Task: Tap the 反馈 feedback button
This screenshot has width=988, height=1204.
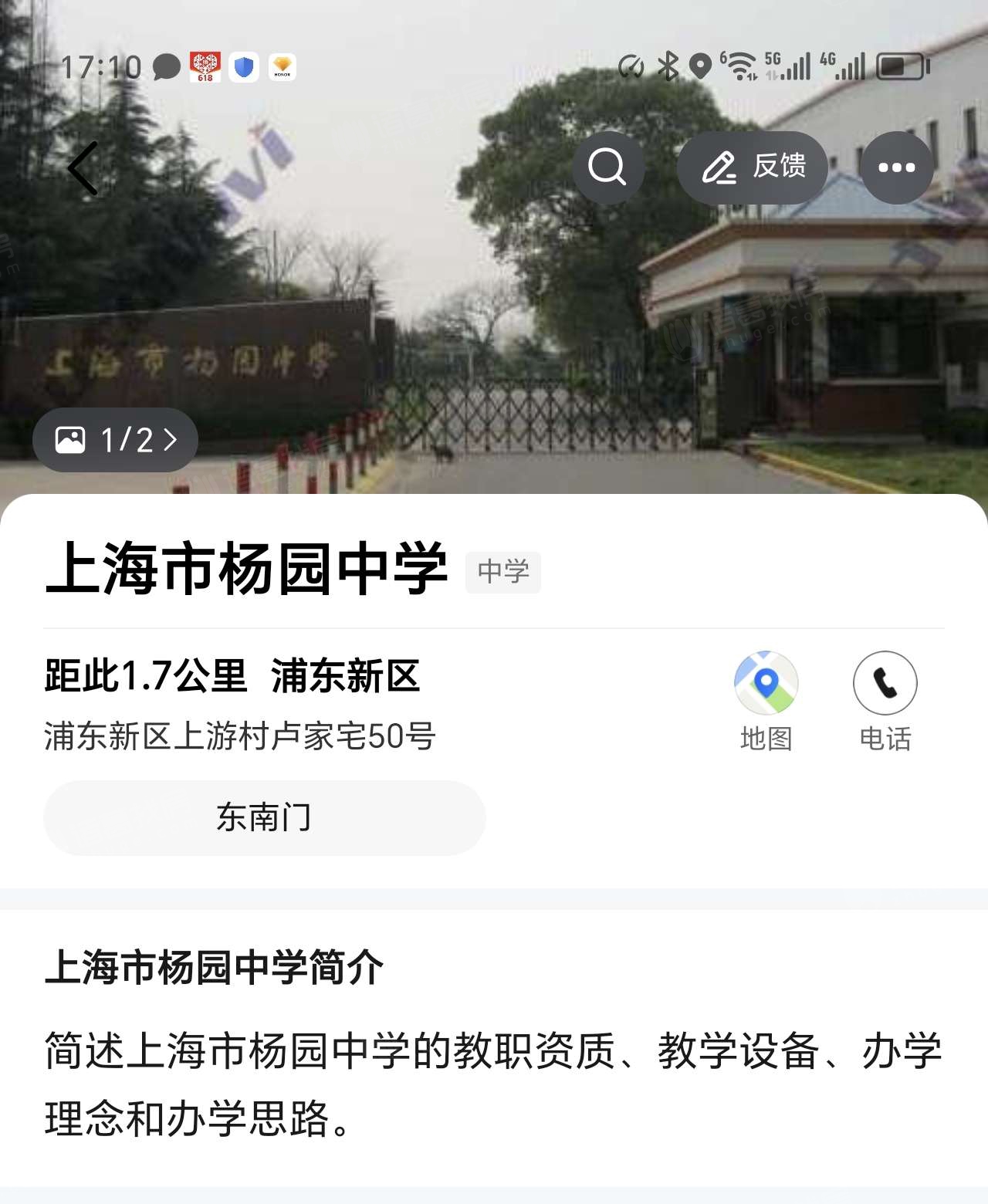Action: point(753,167)
